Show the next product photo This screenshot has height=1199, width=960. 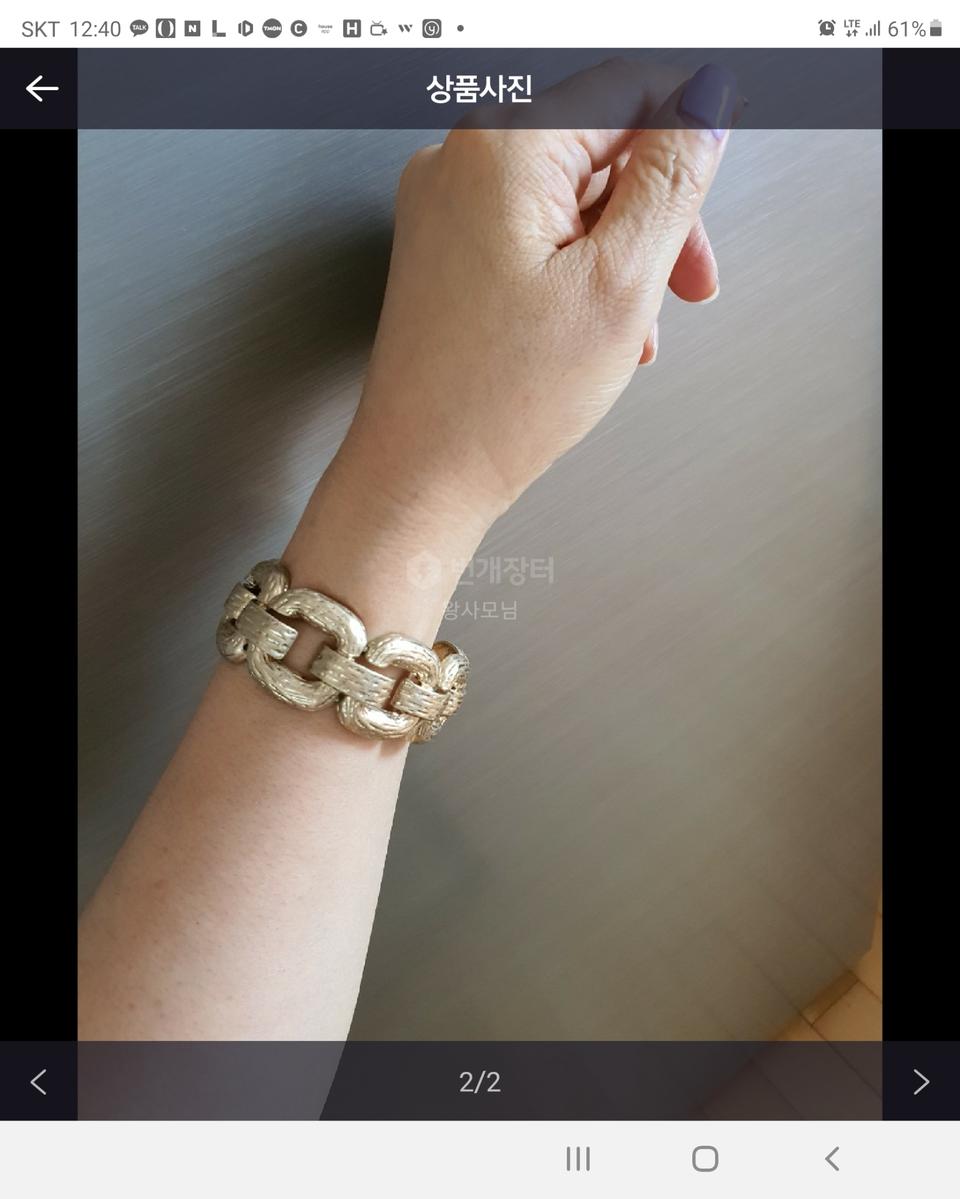(x=921, y=1081)
